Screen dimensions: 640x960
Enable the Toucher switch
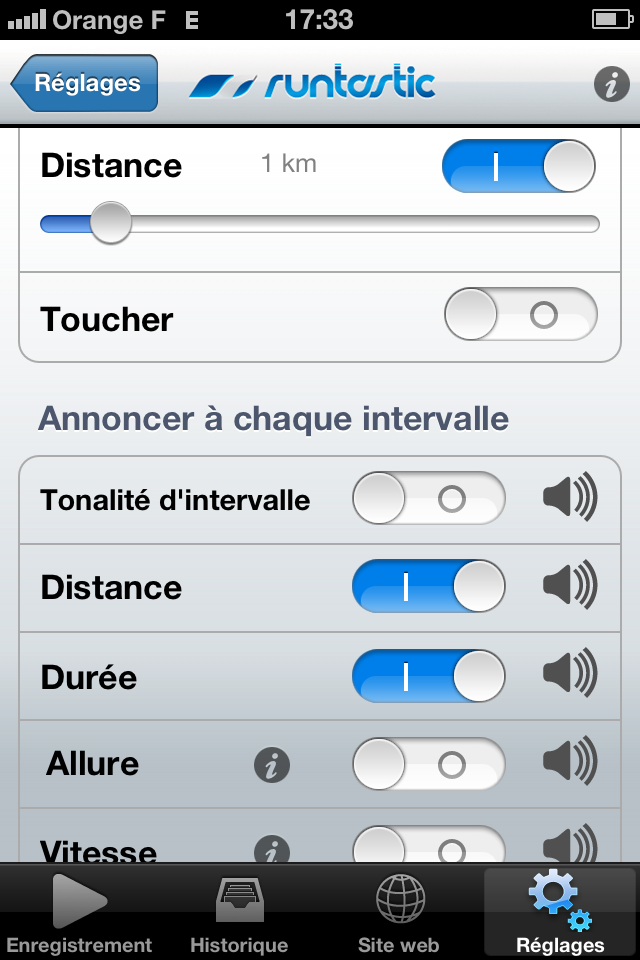pyautogui.click(x=520, y=315)
